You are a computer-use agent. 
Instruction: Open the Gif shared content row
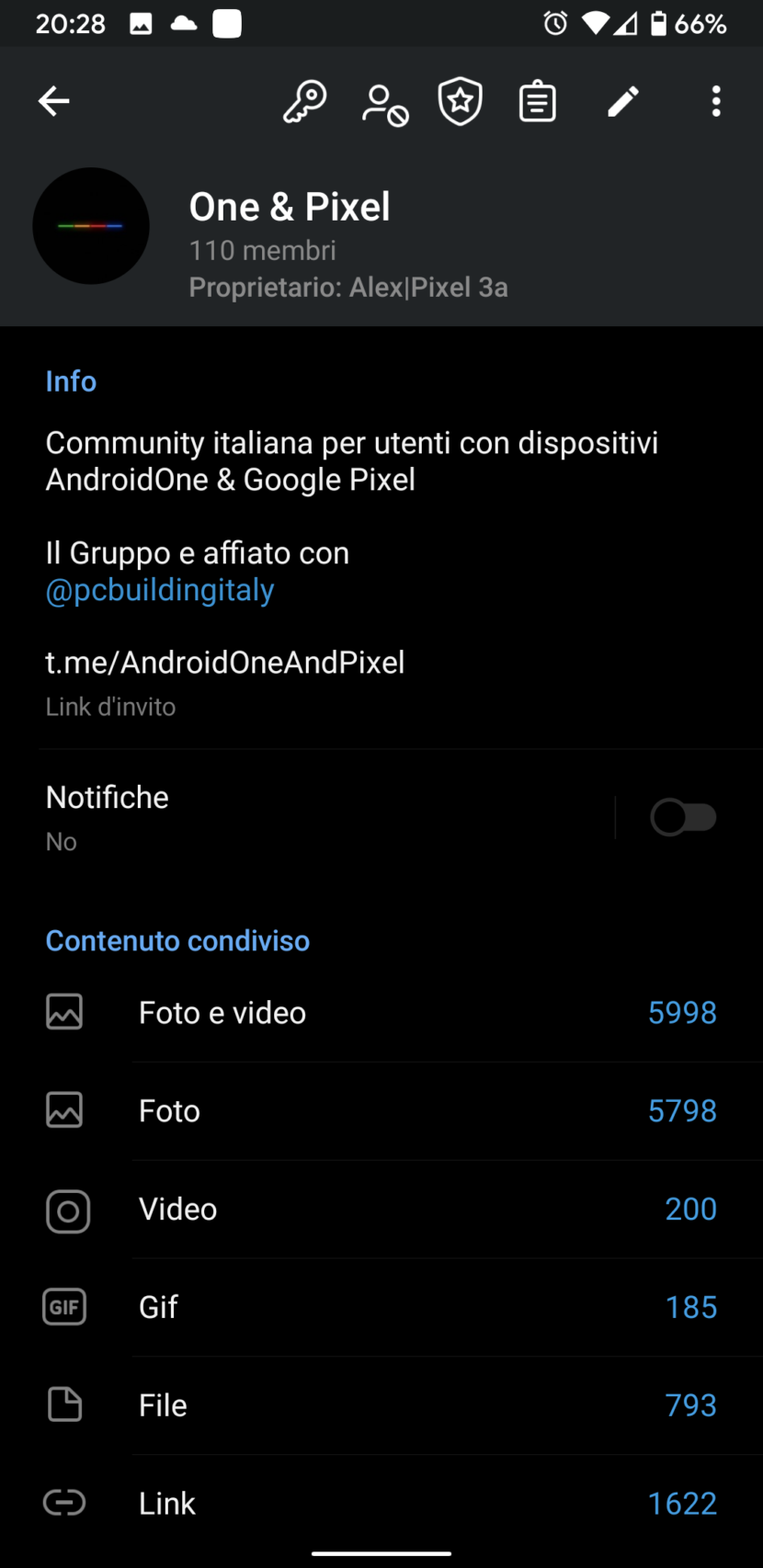pyautogui.click(x=381, y=1307)
